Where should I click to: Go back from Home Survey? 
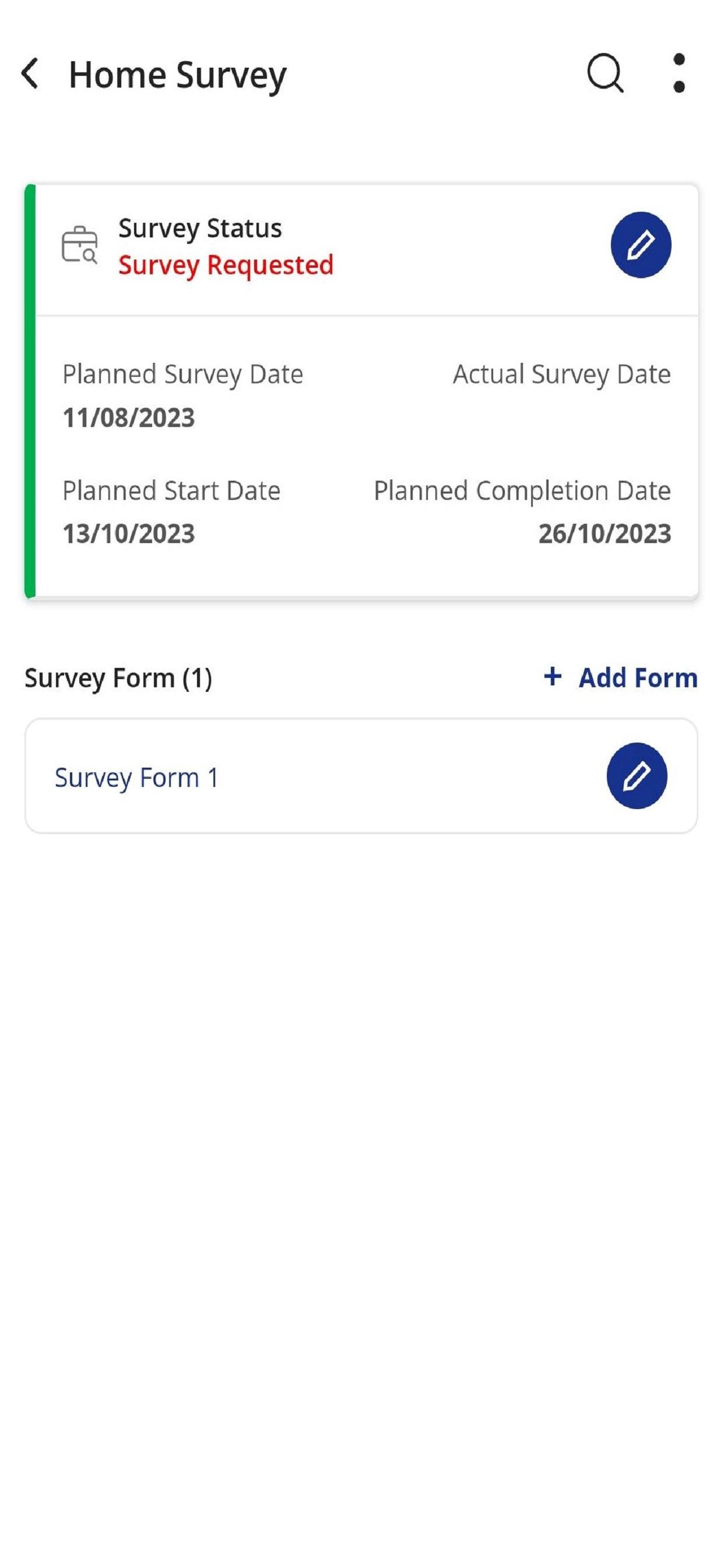pos(29,73)
